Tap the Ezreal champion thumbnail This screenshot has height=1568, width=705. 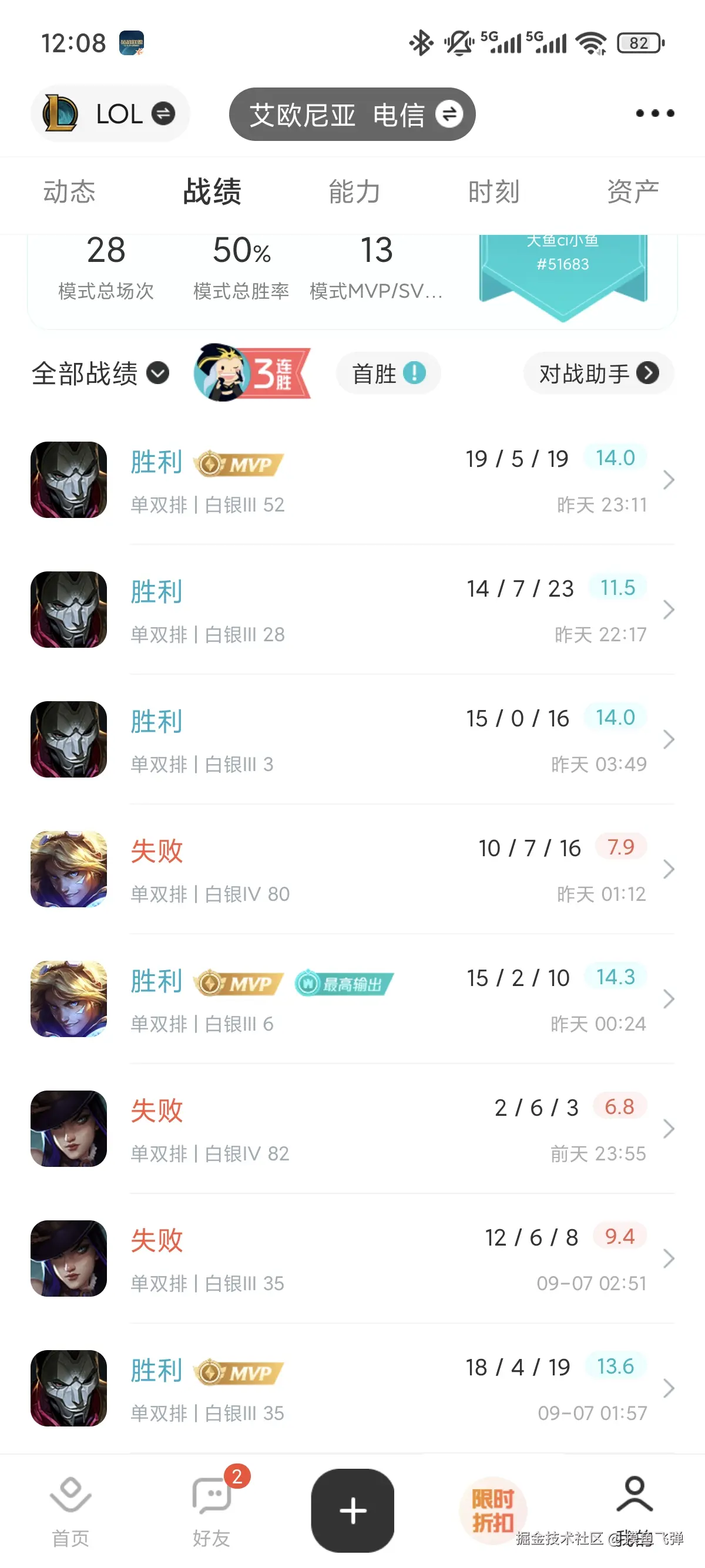(68, 869)
